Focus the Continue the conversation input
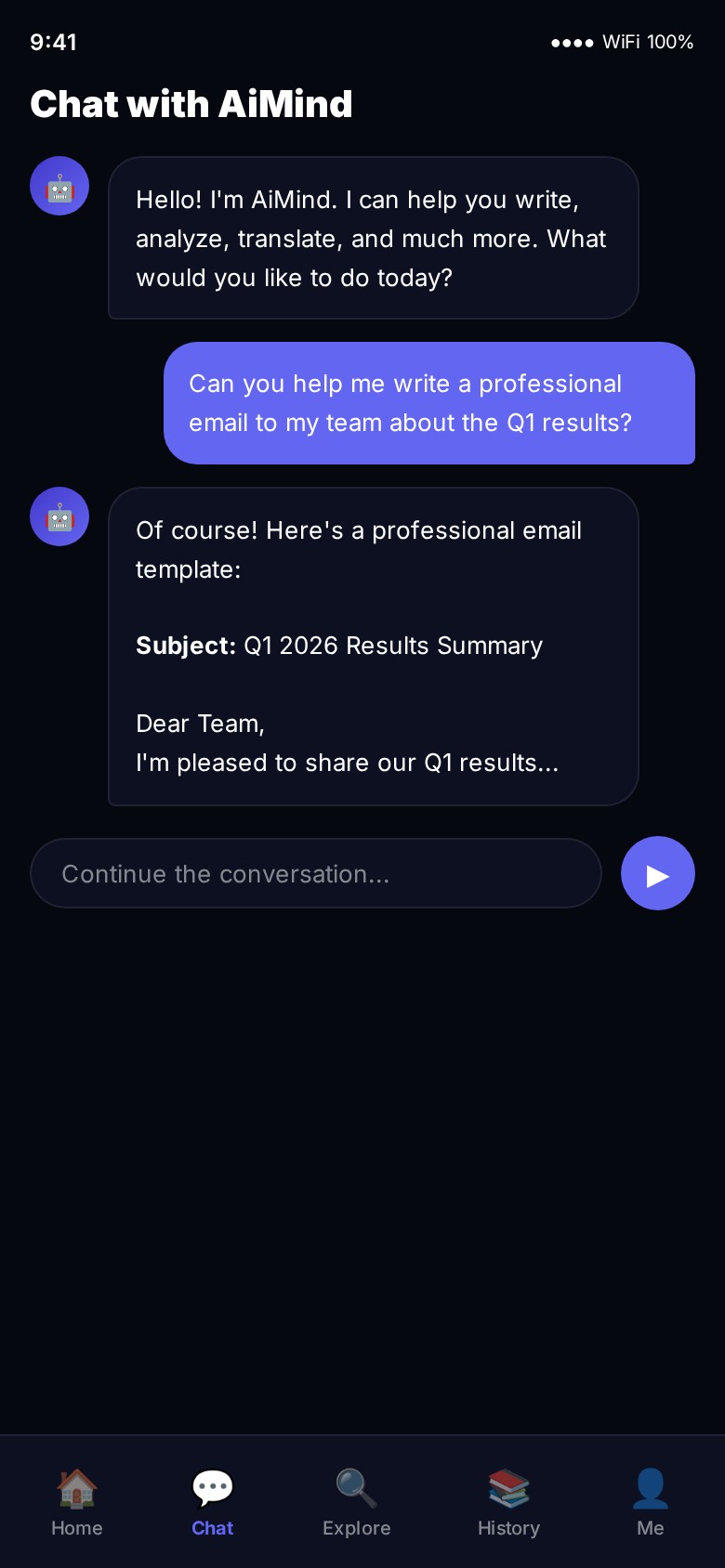Viewport: 725px width, 1568px height. click(316, 874)
